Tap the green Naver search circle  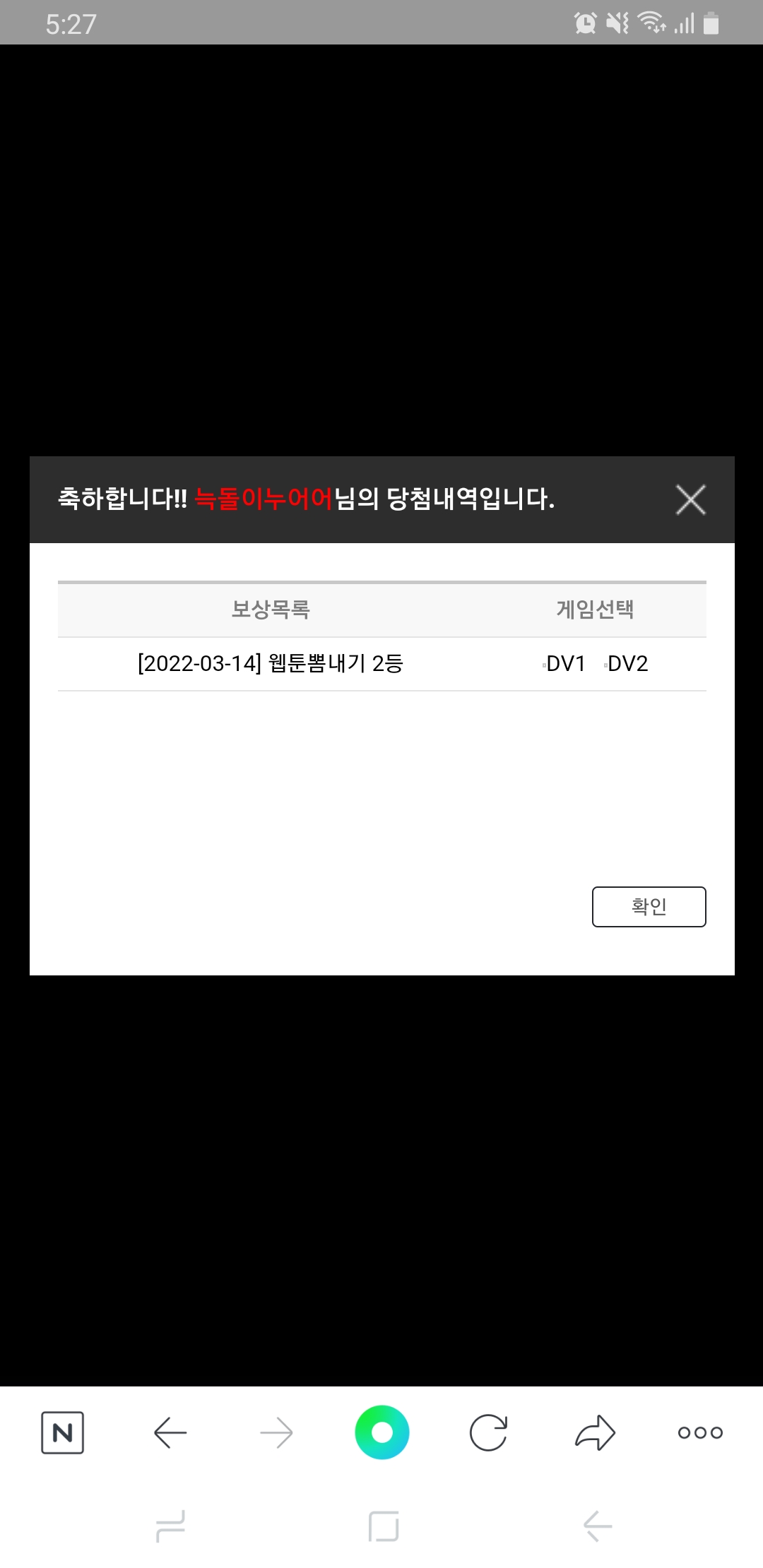point(382,1432)
